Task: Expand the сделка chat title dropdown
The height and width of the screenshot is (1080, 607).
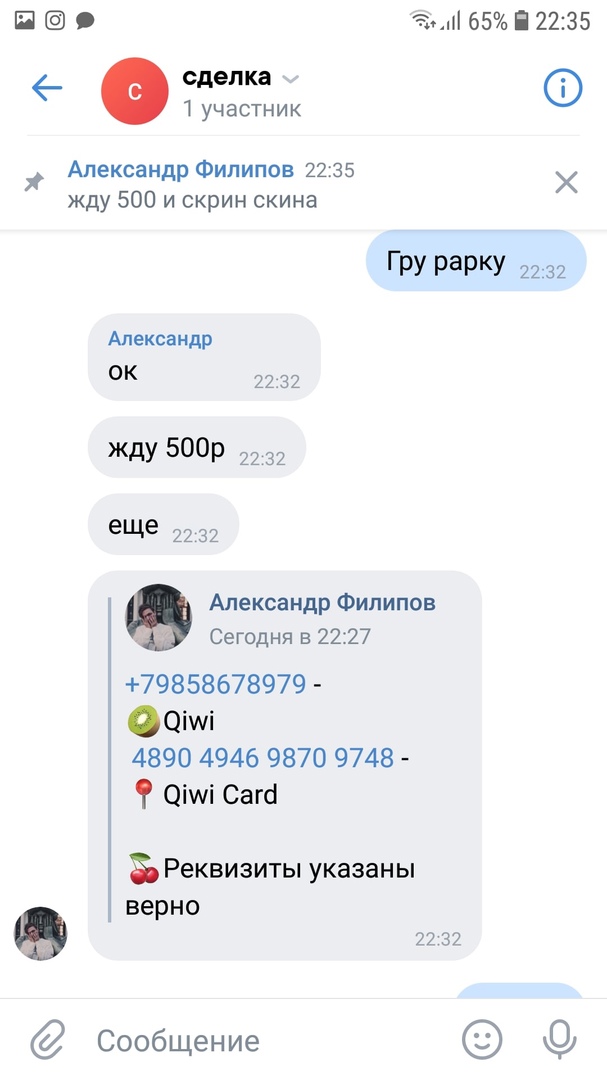Action: 290,79
